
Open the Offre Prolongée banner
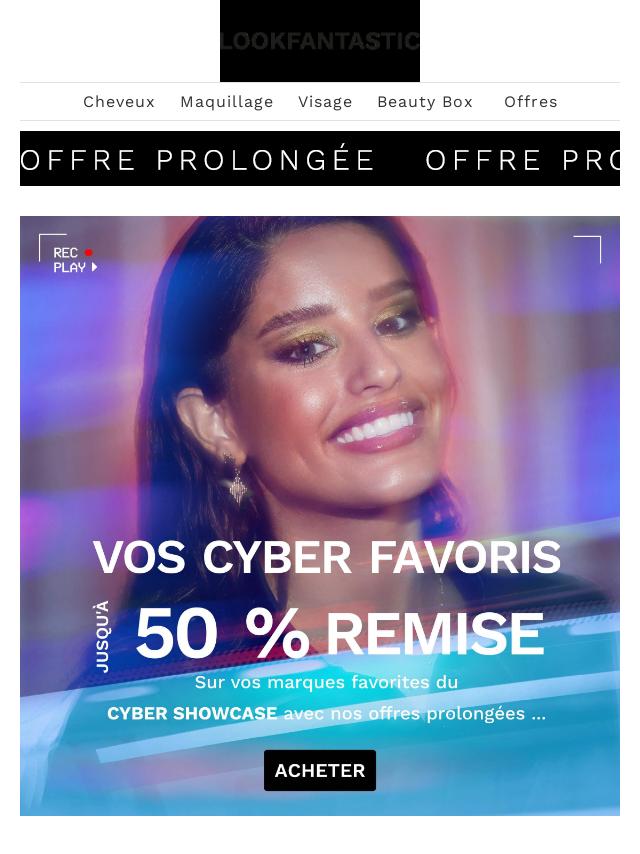click(320, 159)
